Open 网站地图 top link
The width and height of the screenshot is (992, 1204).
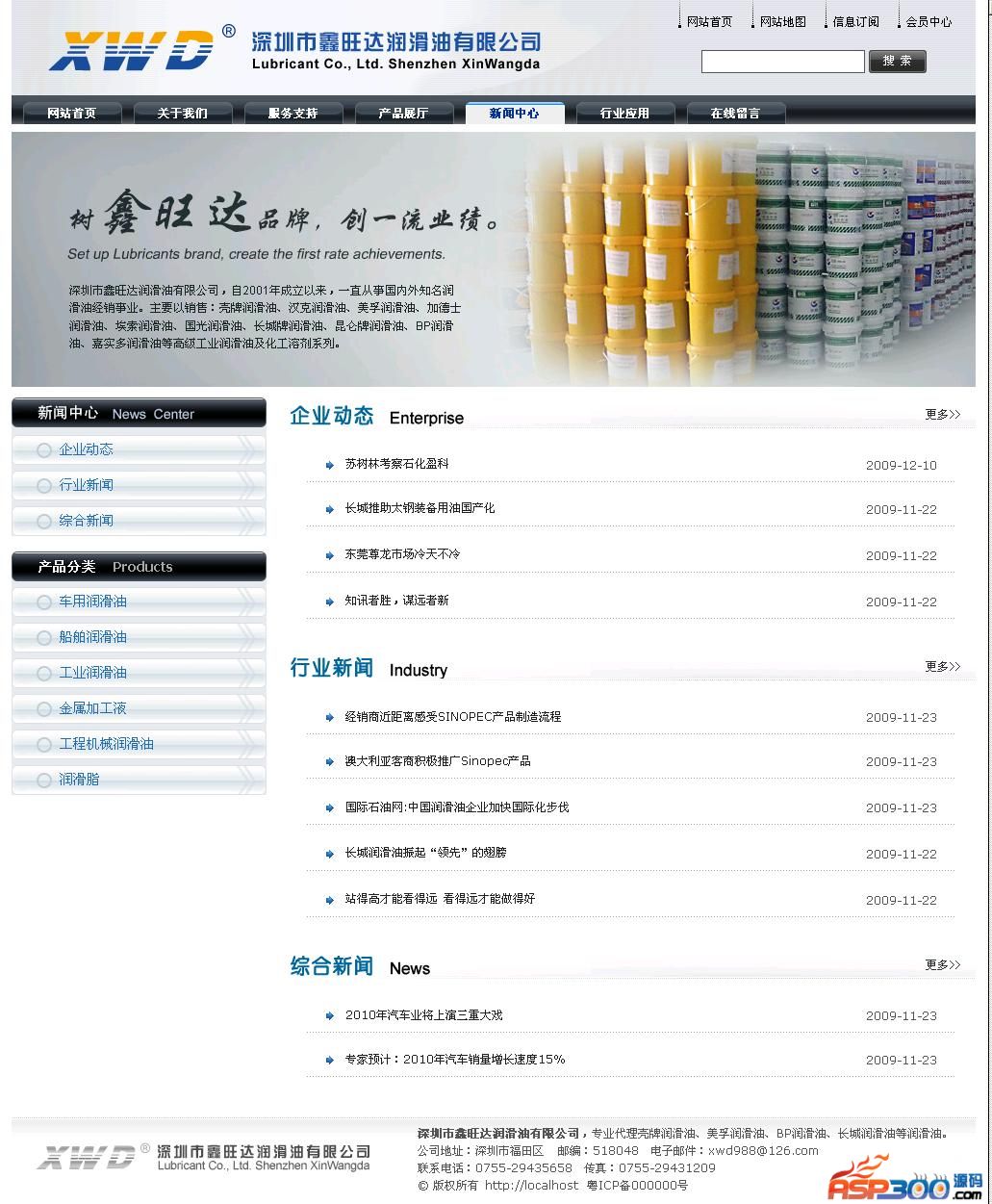782,21
